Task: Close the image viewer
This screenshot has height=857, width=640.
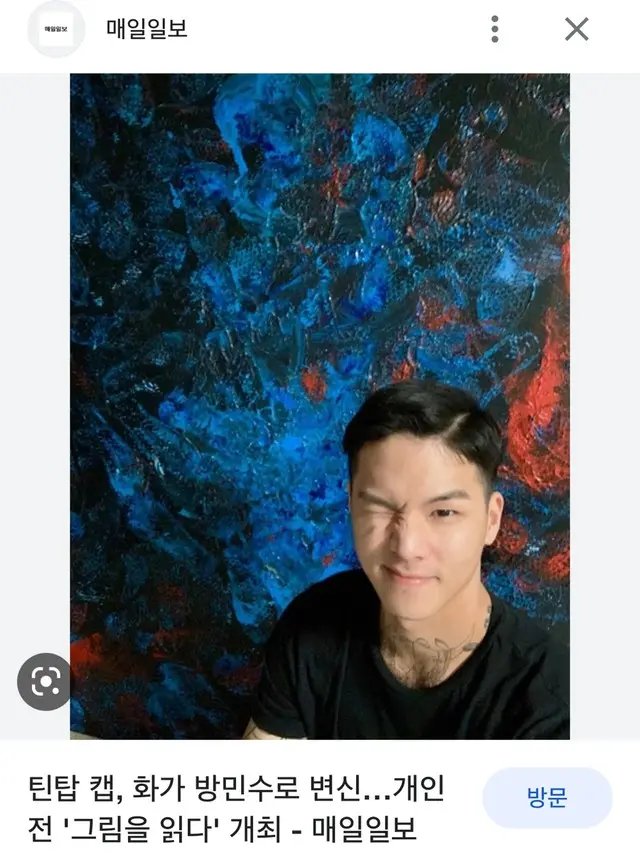Action: [576, 29]
